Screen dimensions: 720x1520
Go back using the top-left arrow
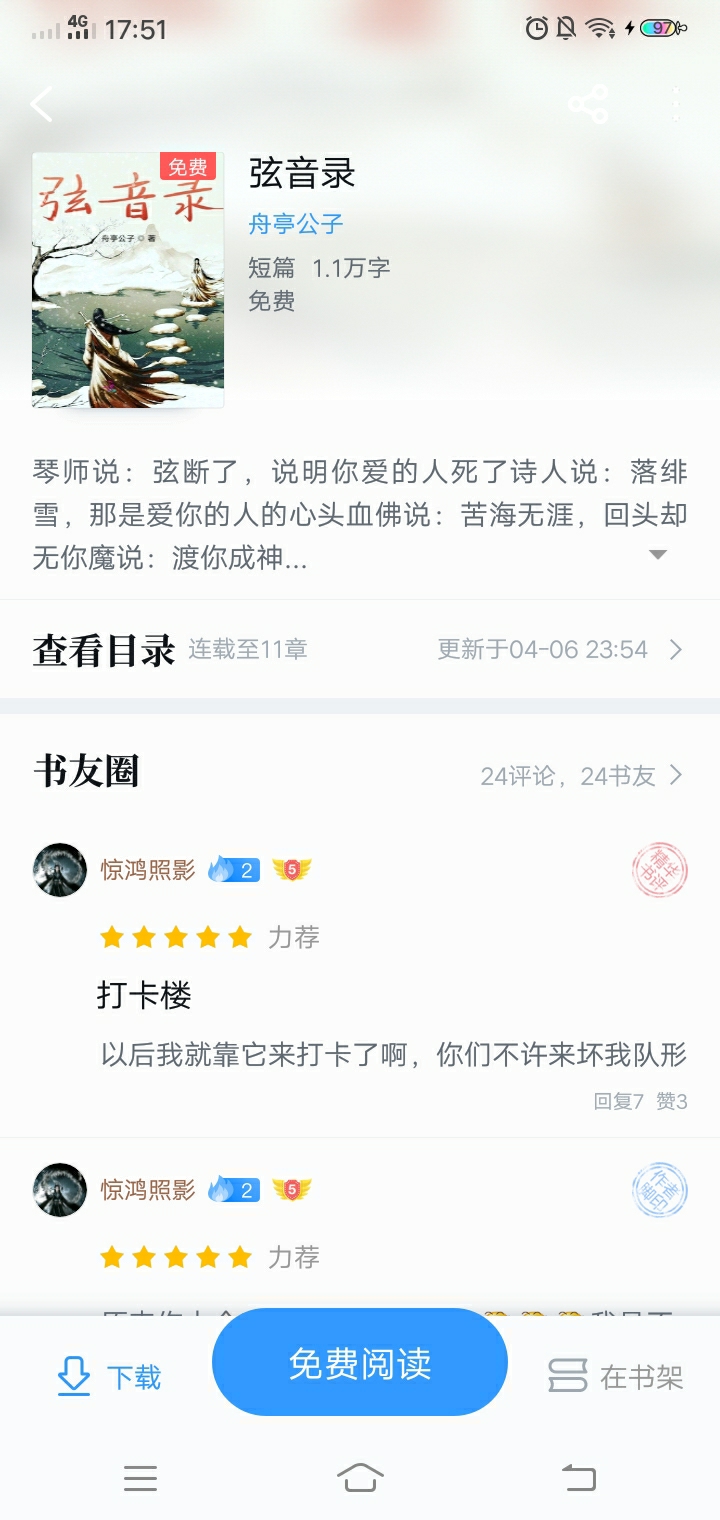click(x=42, y=104)
